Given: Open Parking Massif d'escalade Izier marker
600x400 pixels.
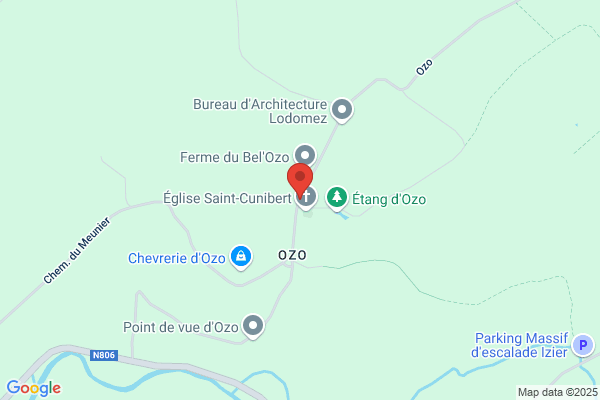Looking at the screenshot, I should coord(583,345).
